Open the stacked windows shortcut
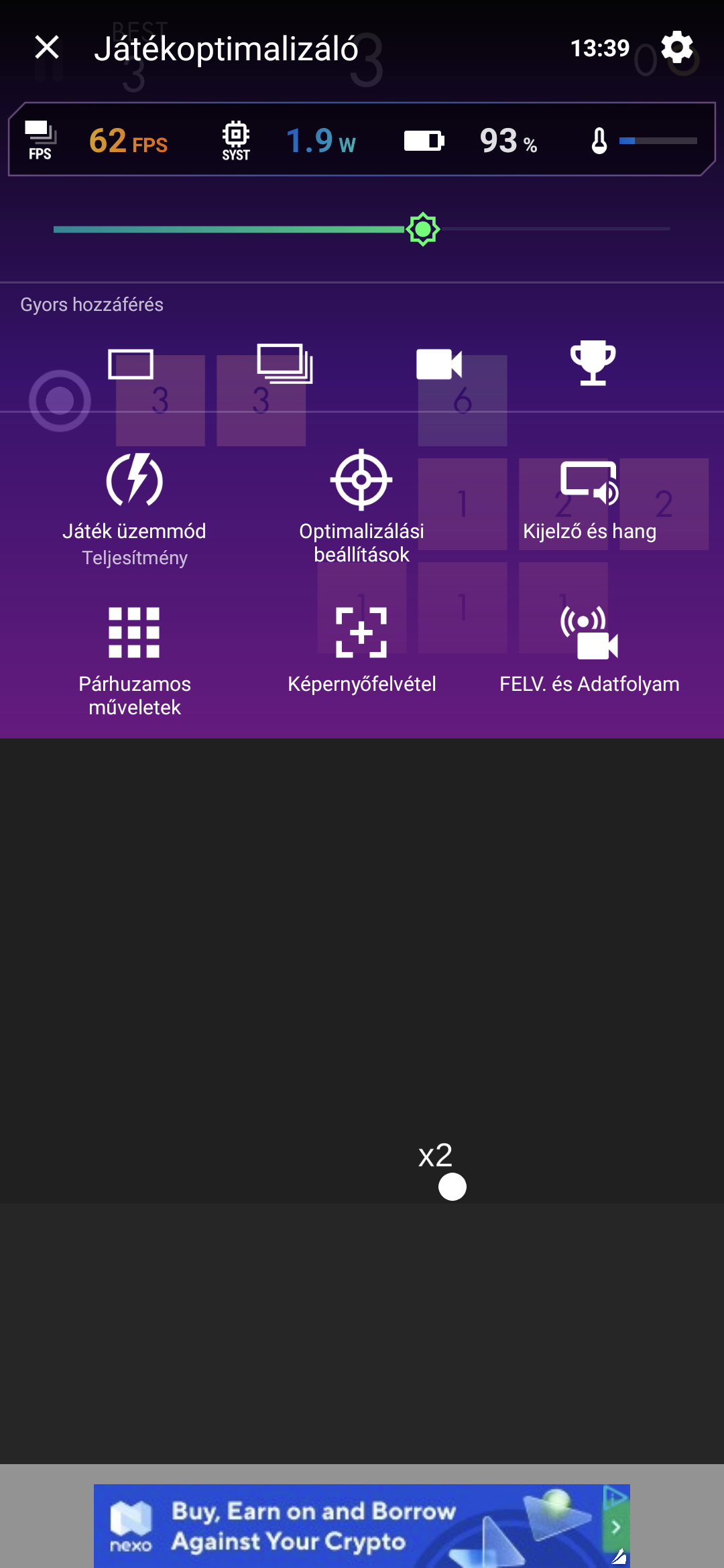The height and width of the screenshot is (1568, 724). pos(285,364)
